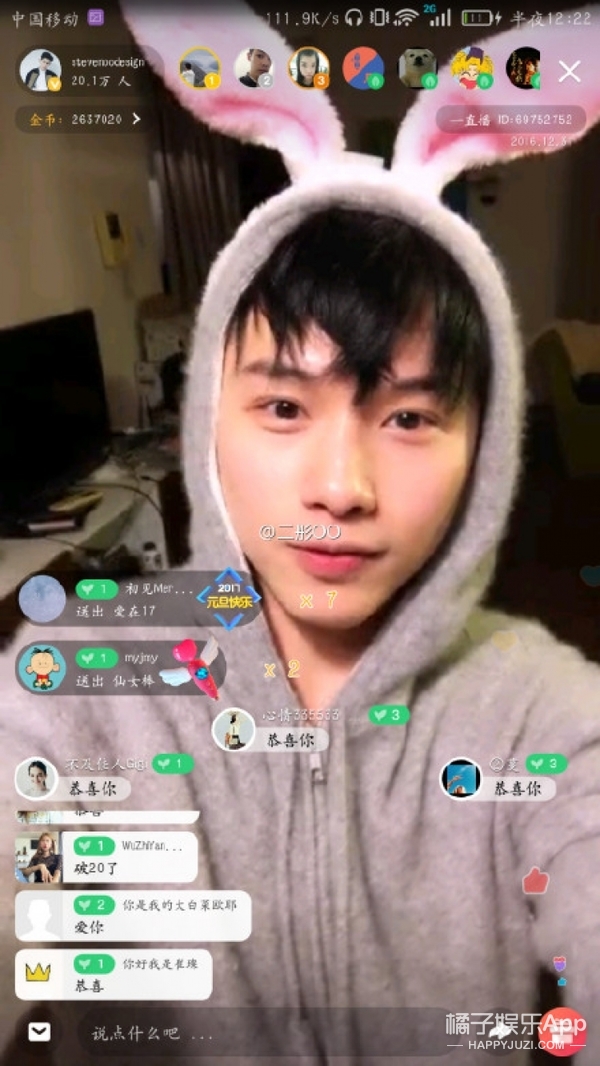Image resolution: width=600 pixels, height=1066 pixels.
Task: View the second-ranked viewer avatar
Action: coord(253,68)
